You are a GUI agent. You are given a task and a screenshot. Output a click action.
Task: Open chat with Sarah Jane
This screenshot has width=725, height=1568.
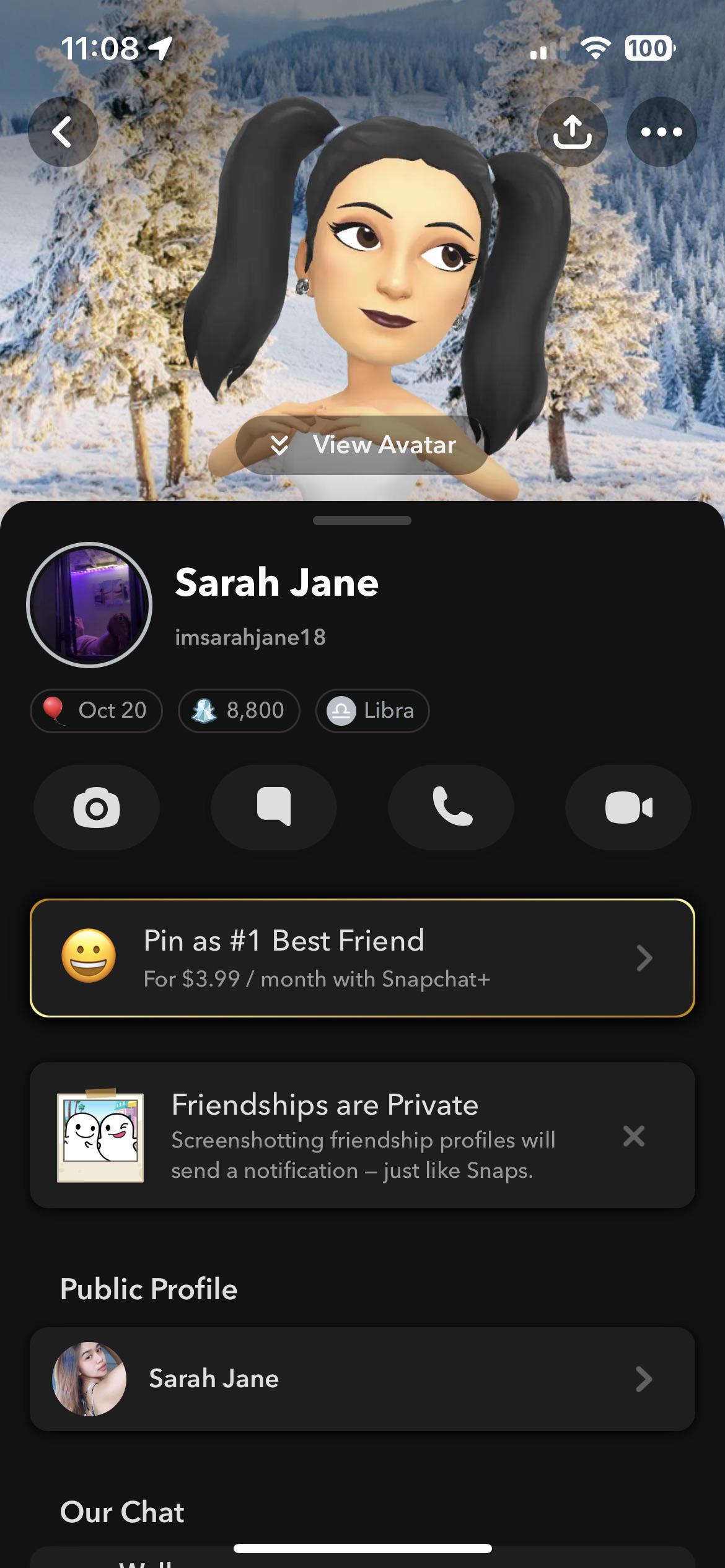click(x=274, y=808)
